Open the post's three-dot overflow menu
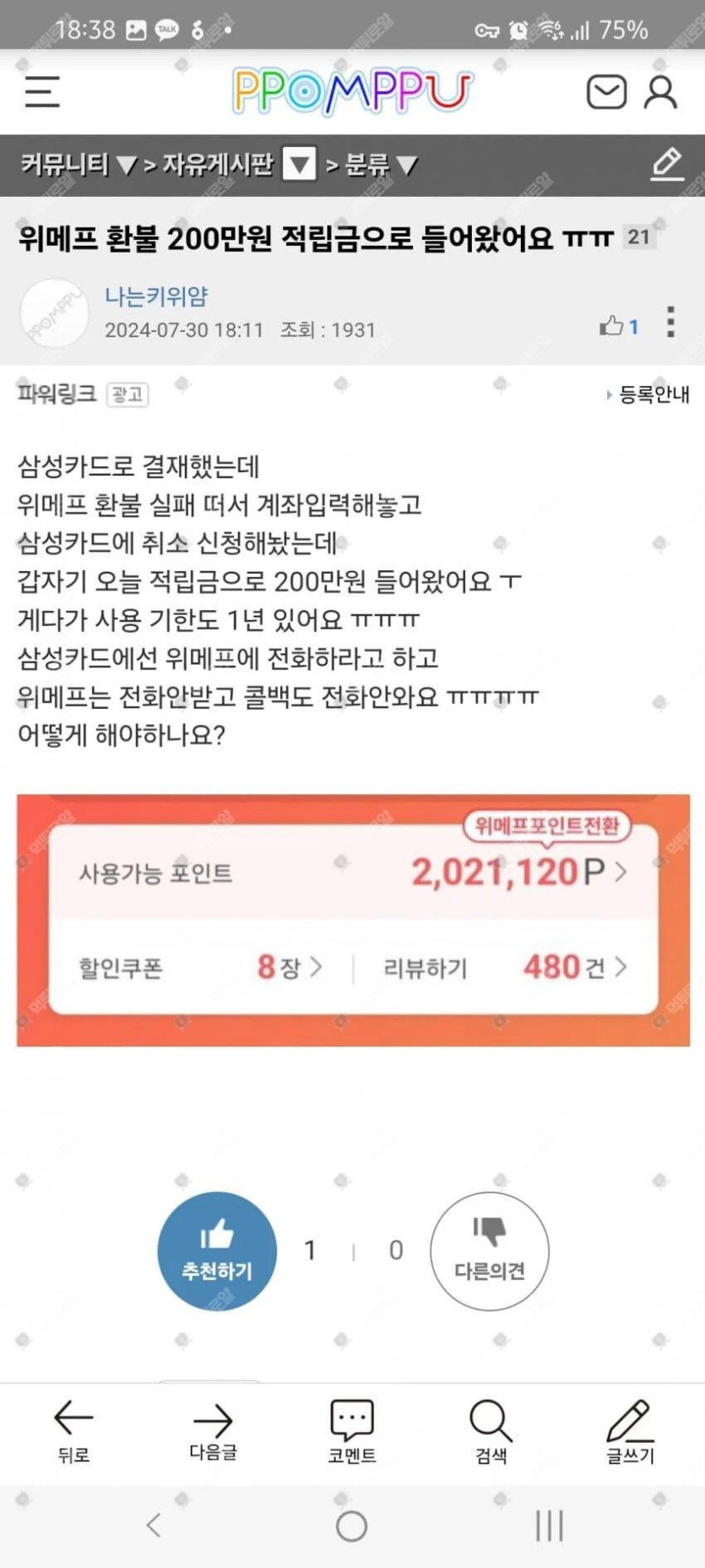The image size is (705, 1568). [x=670, y=322]
